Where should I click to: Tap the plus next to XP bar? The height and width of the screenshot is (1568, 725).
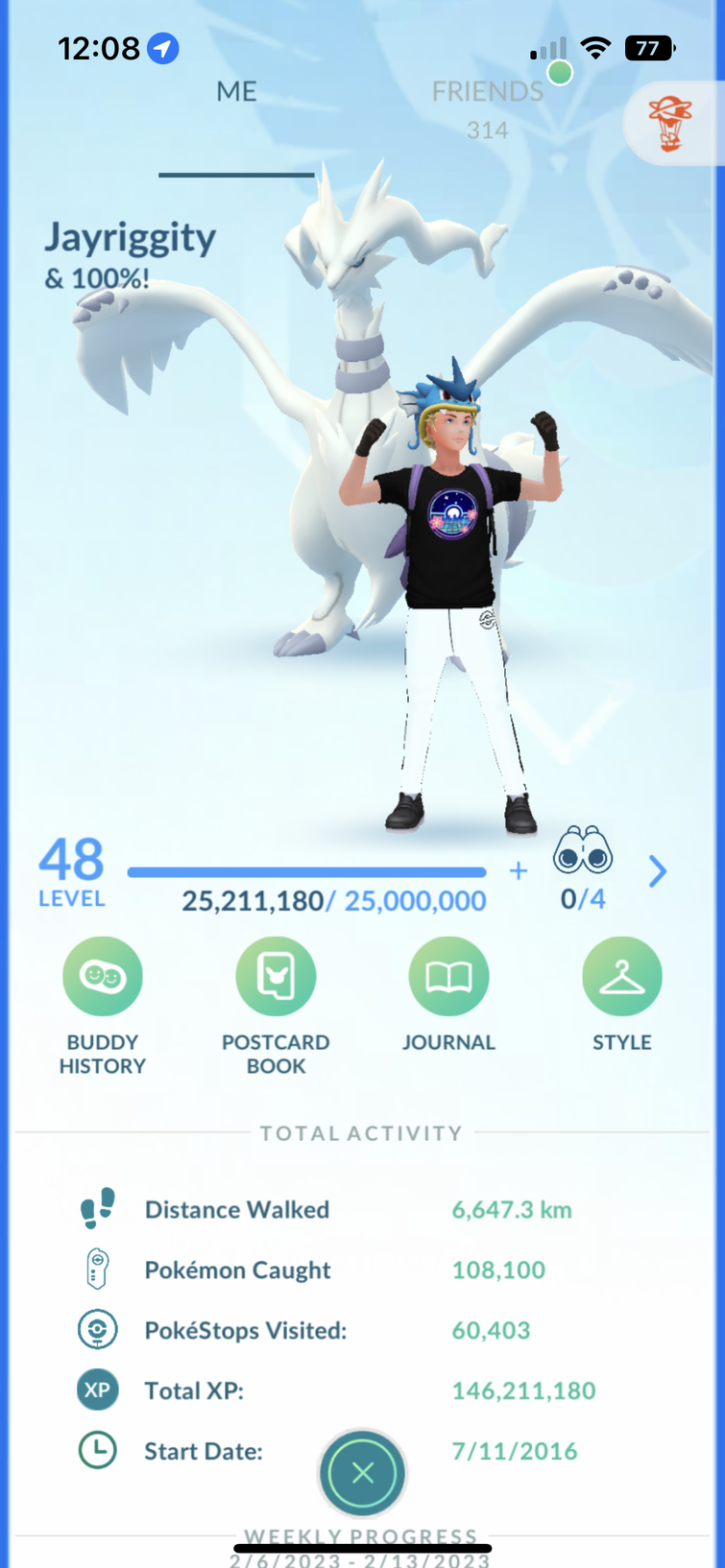519,870
